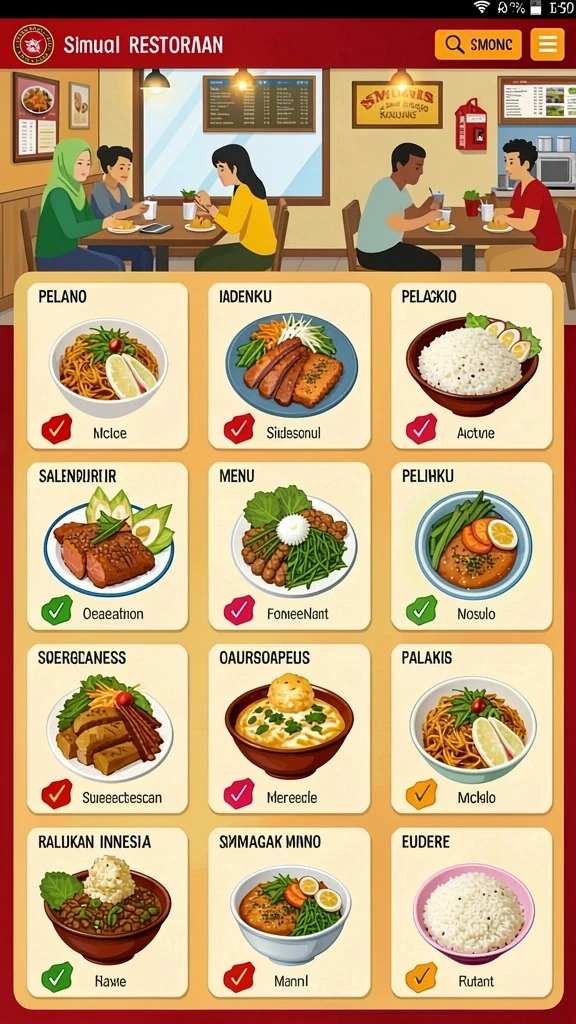576x1024 pixels.
Task: Tap the SMONC search button
Action: (x=478, y=44)
